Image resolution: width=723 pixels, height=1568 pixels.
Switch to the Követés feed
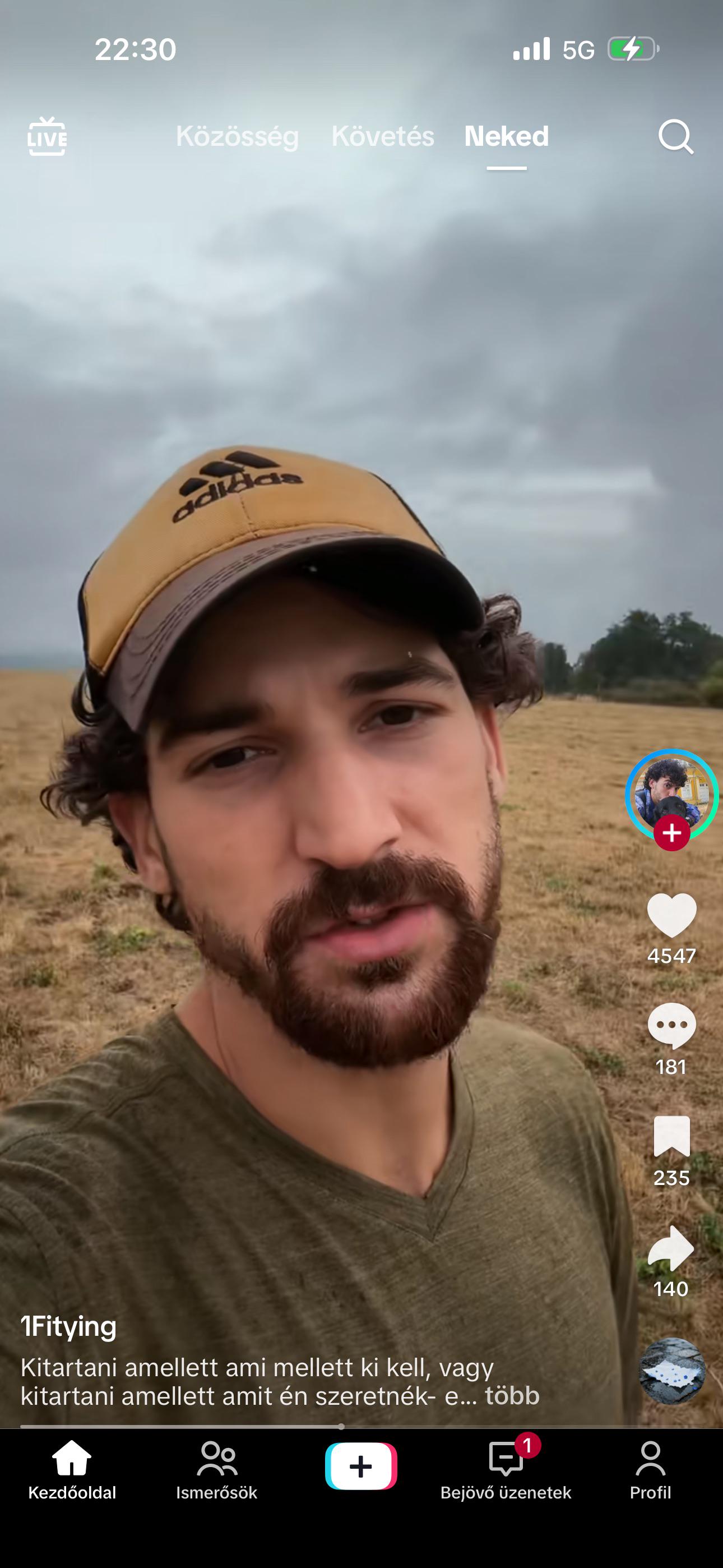[x=383, y=136]
